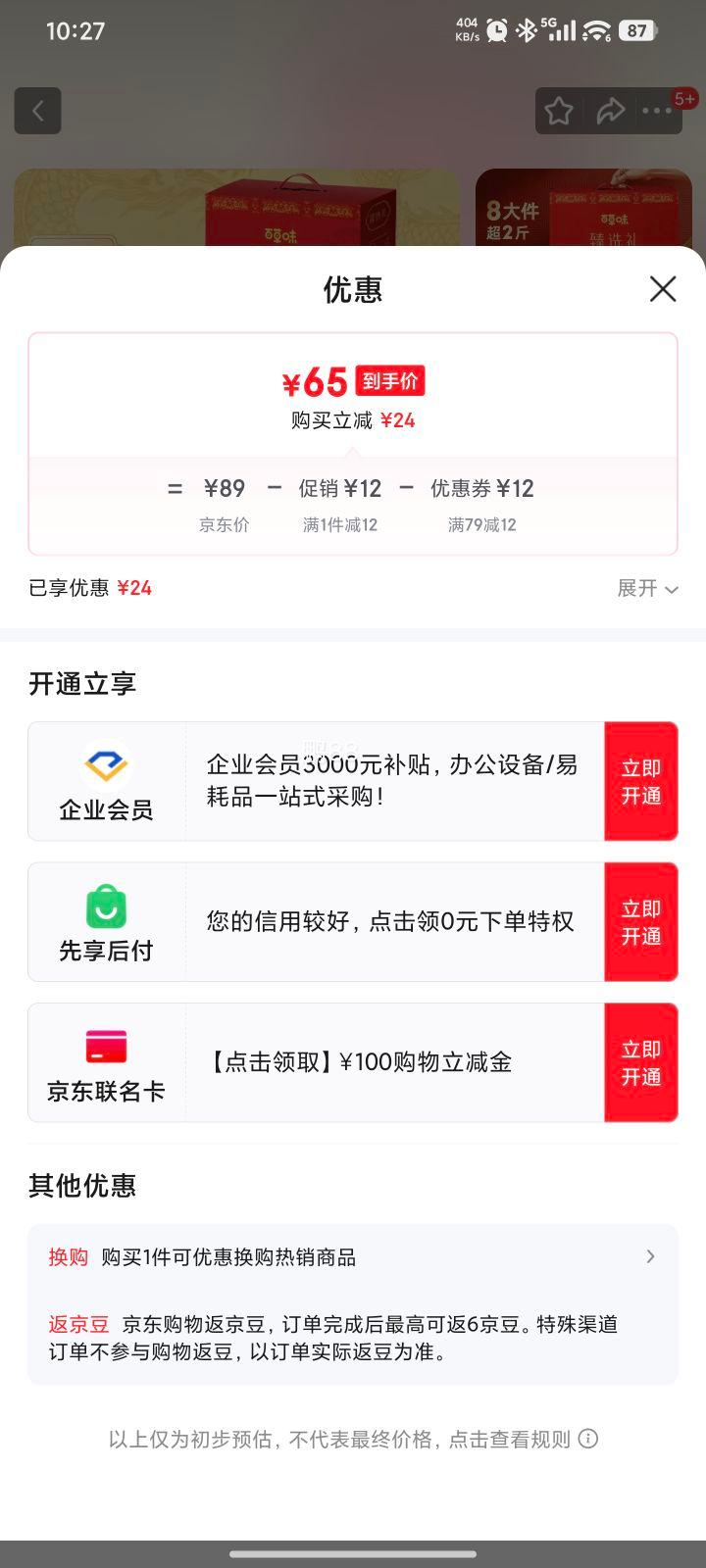Expand 已享优惠 details via 展开
Viewport: 706px width, 1568px height.
point(647,588)
